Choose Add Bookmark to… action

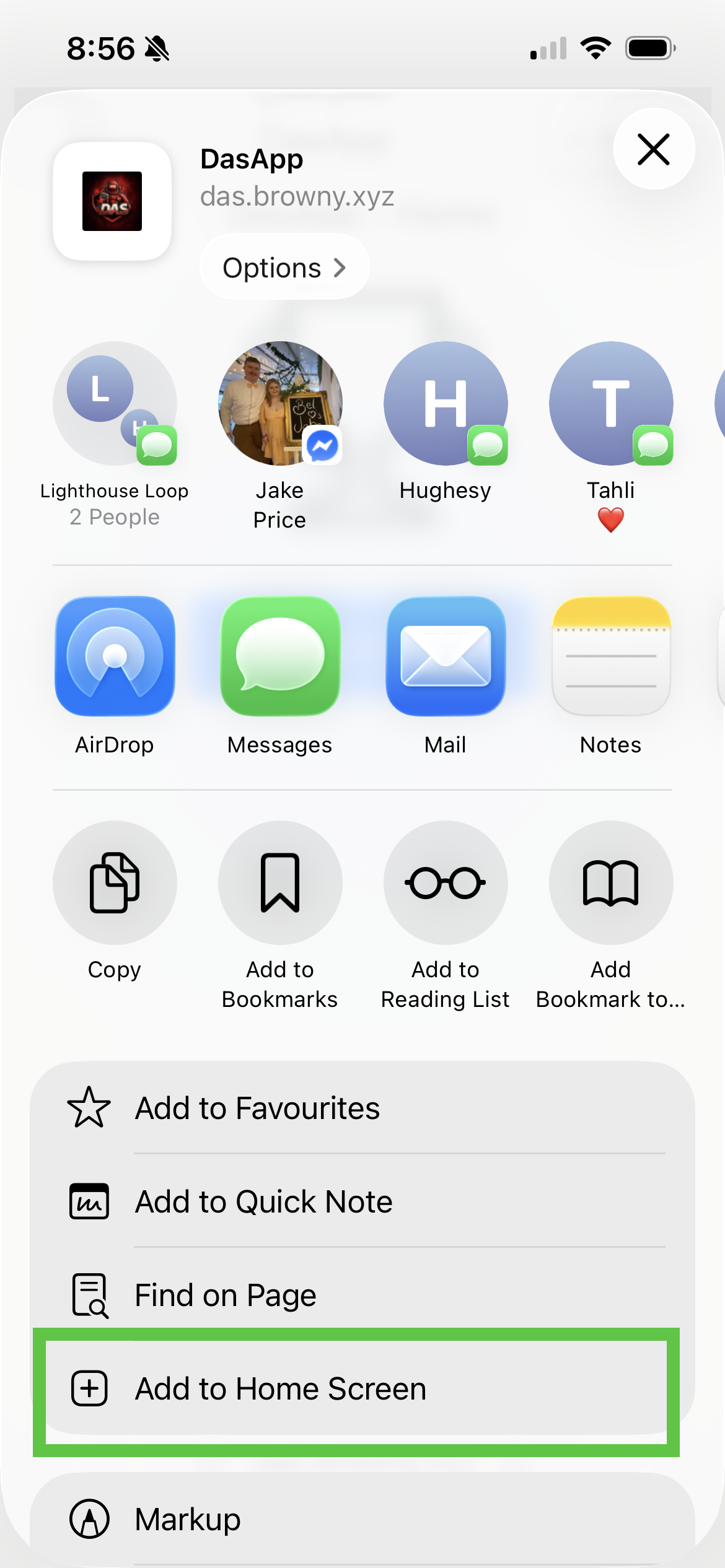610,882
